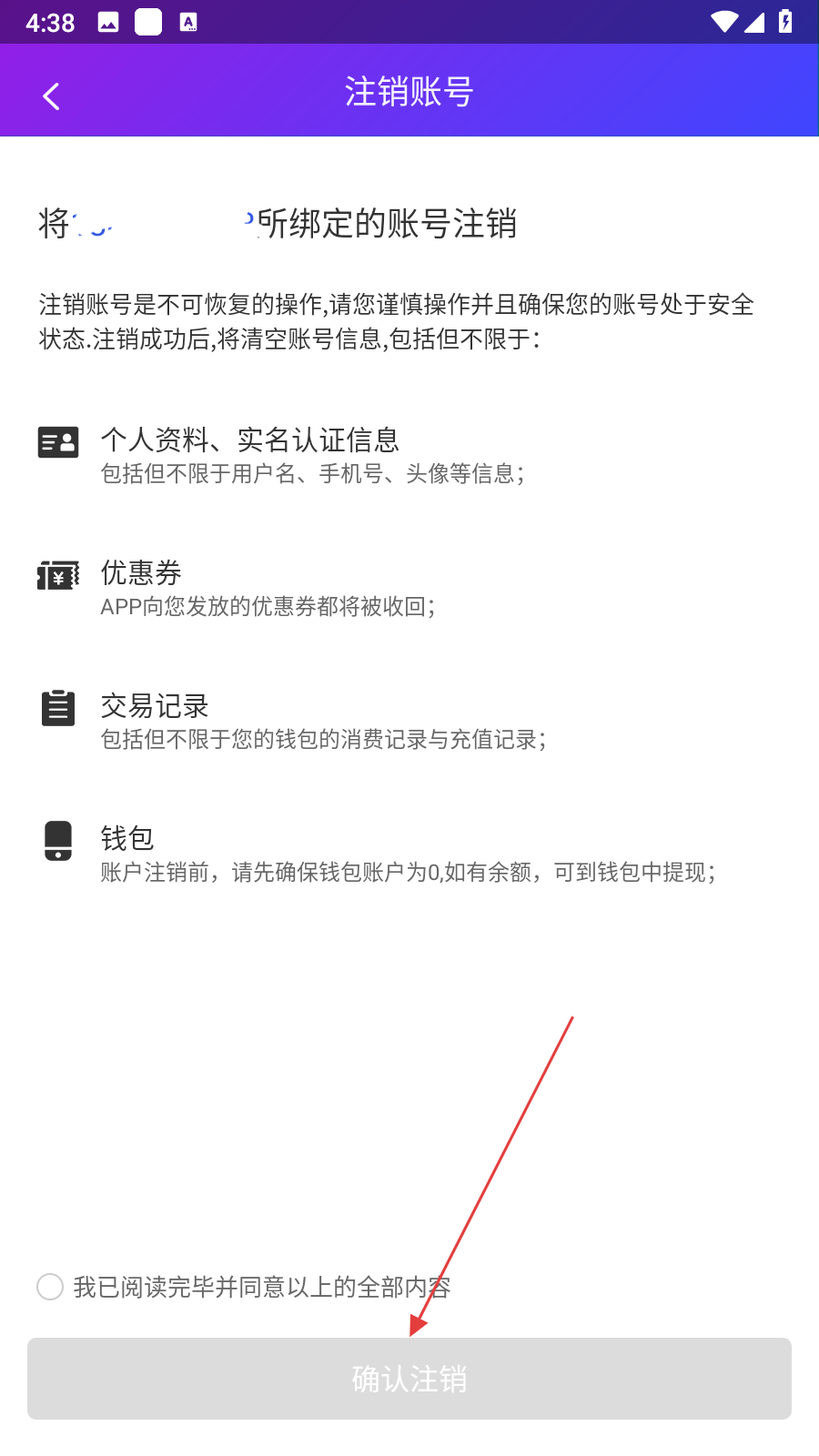Go back from the 注销账号 page
This screenshot has height=1456, width=819.
point(51,96)
